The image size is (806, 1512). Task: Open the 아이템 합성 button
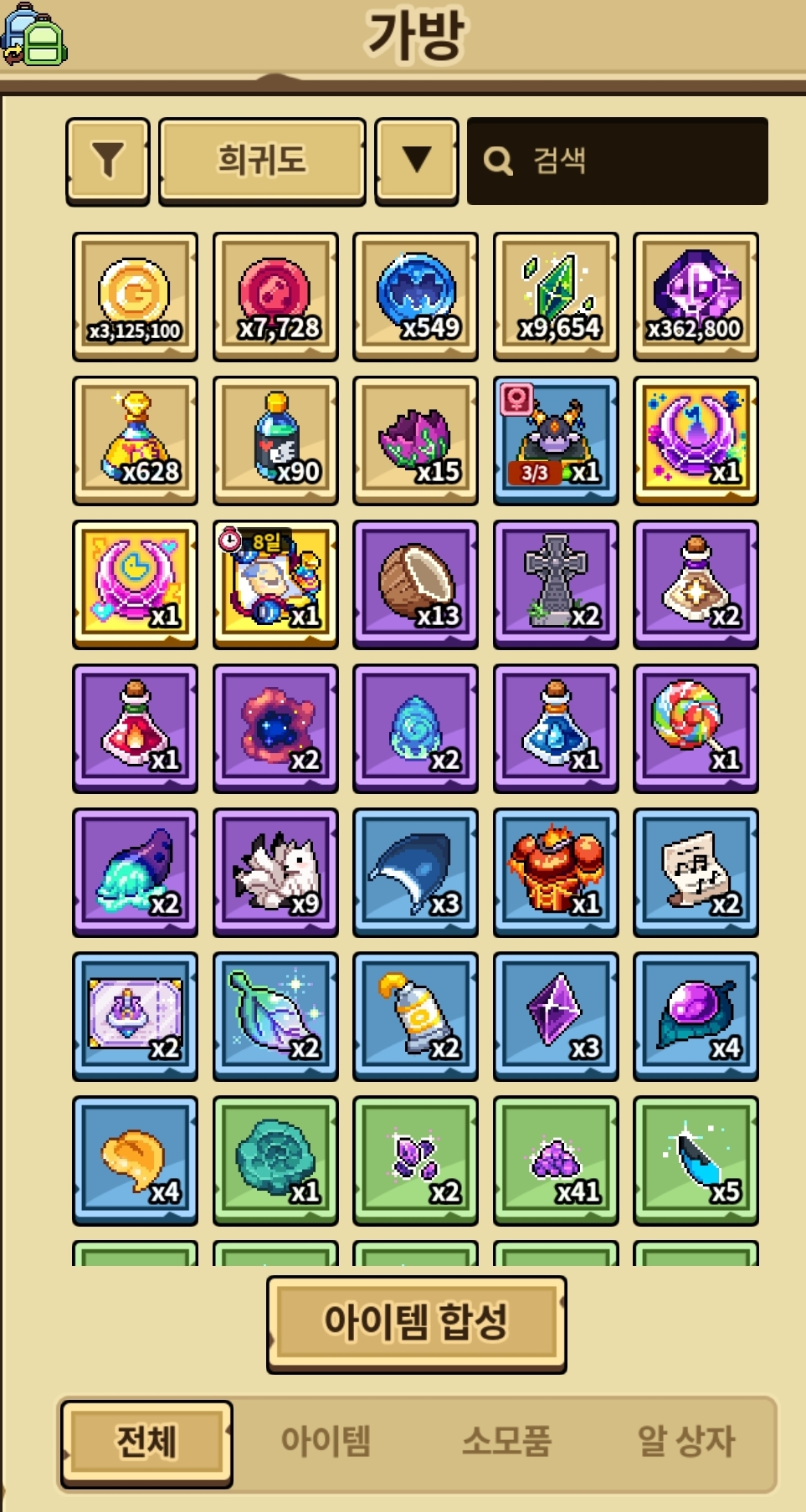[x=416, y=1323]
